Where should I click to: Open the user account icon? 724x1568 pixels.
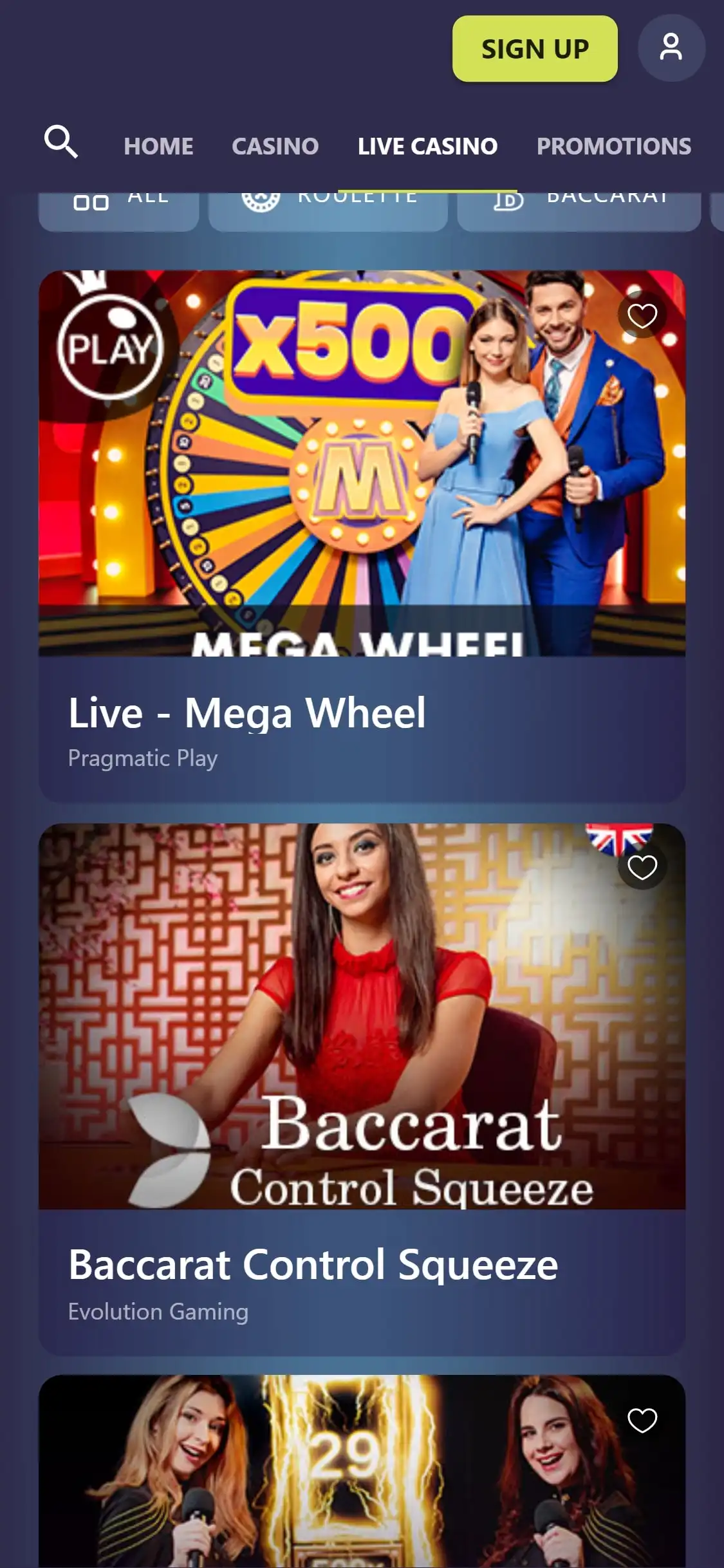(x=671, y=48)
